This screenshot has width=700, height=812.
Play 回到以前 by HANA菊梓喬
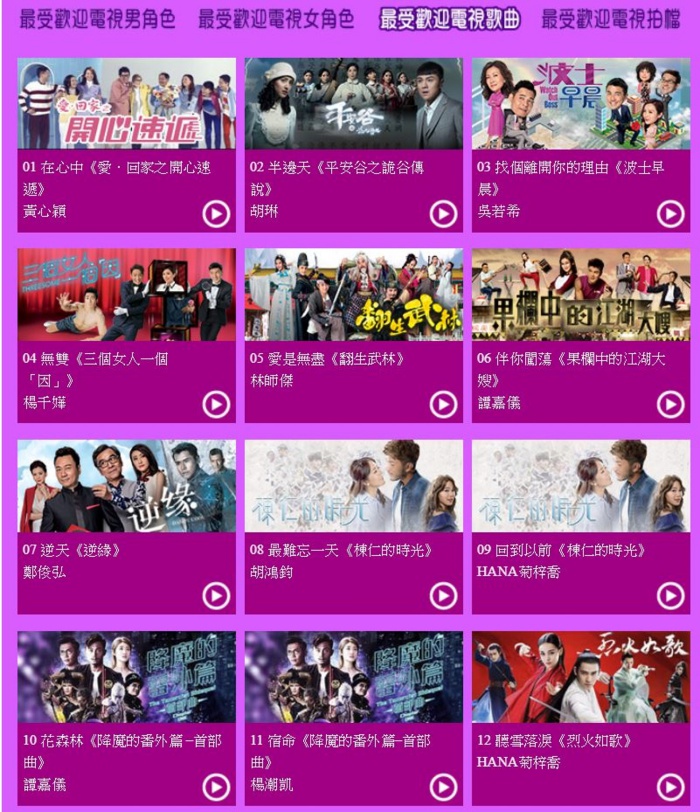click(x=670, y=596)
